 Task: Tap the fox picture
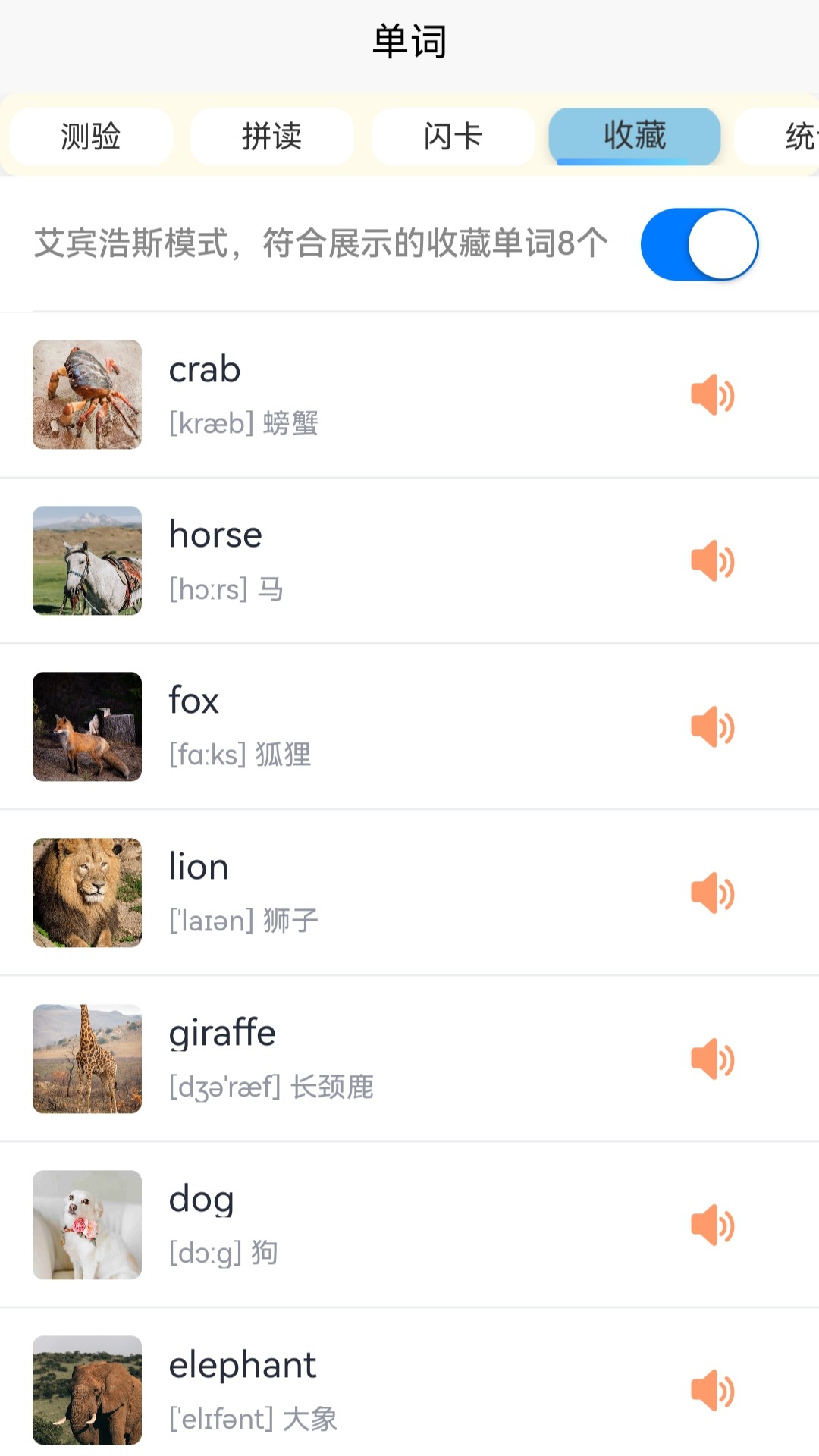[86, 726]
